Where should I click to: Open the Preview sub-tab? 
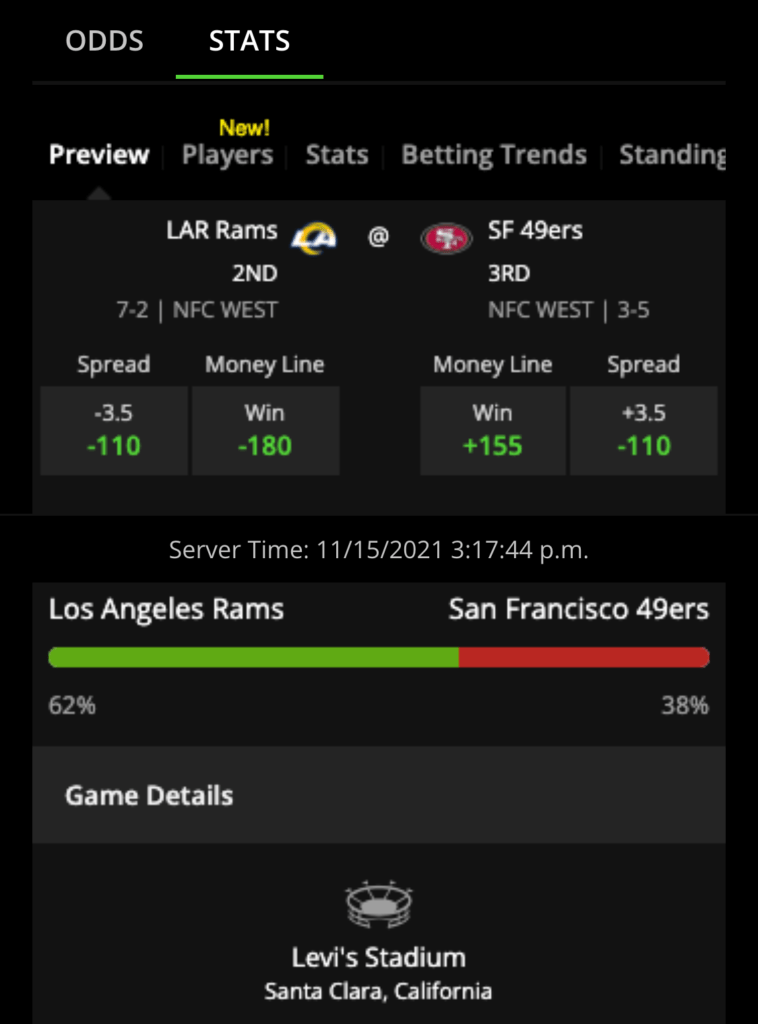pos(99,155)
